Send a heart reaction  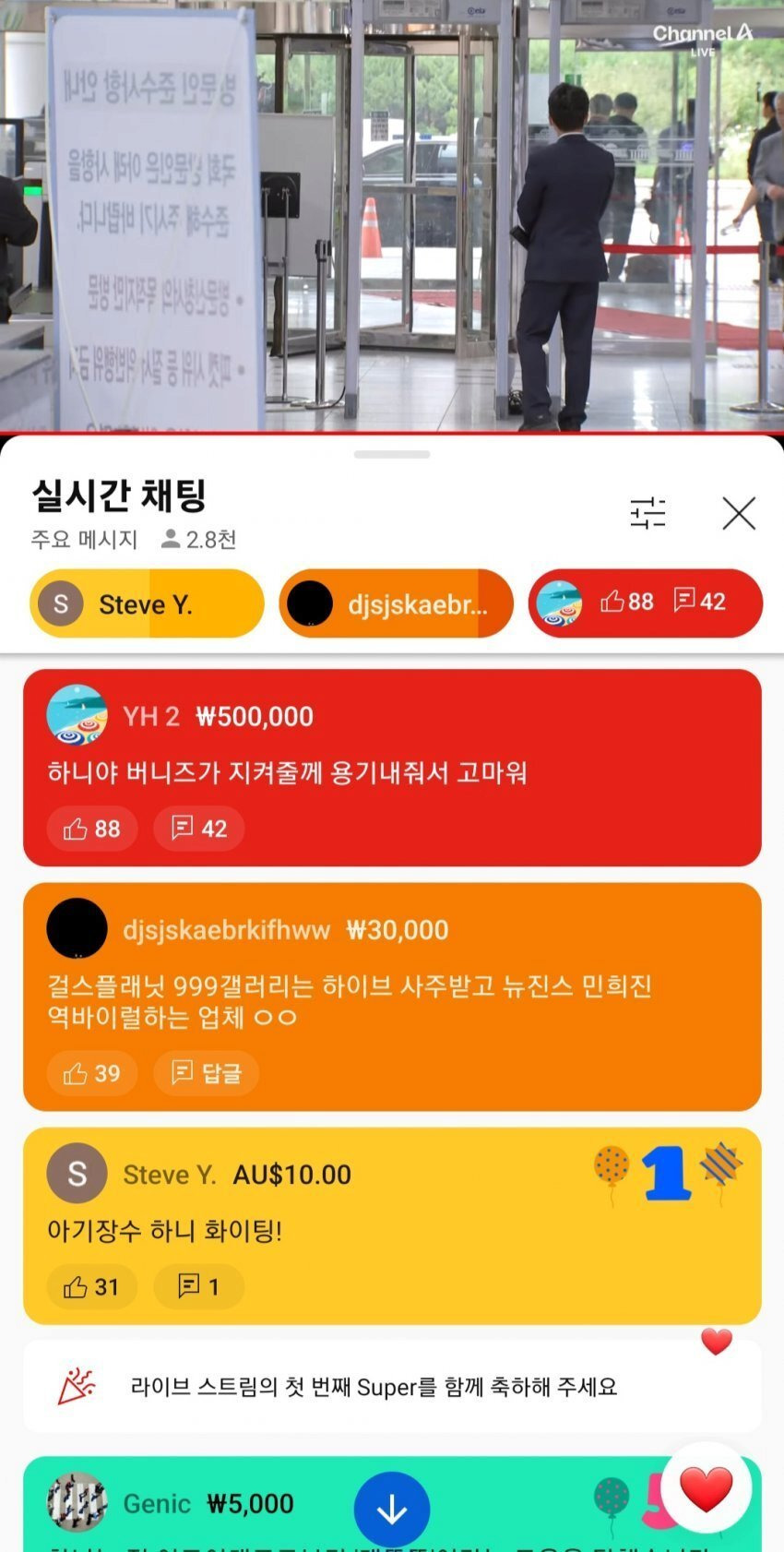(x=707, y=1489)
